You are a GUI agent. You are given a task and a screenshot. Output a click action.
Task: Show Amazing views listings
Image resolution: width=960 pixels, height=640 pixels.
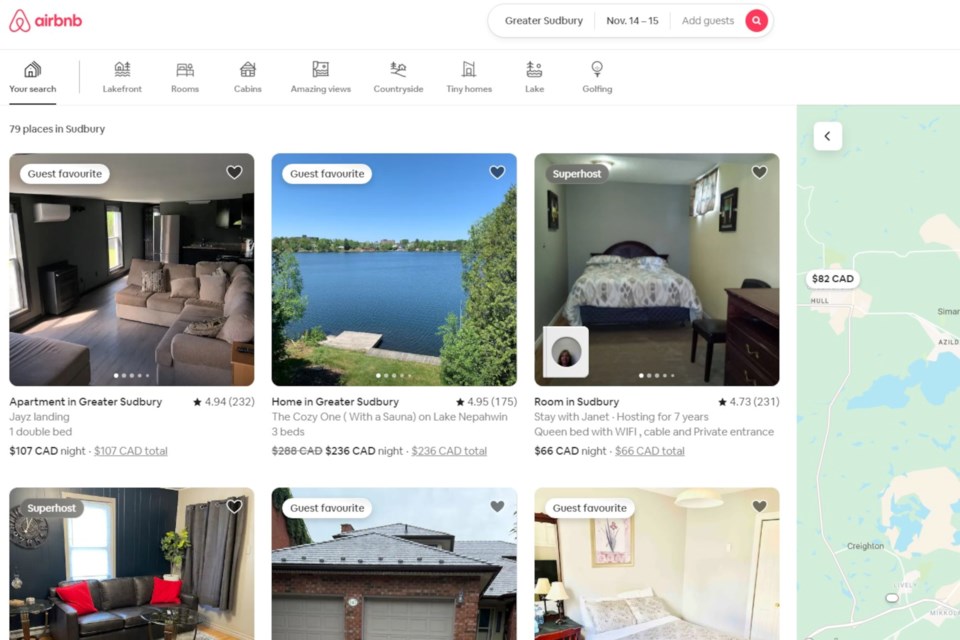pyautogui.click(x=320, y=77)
